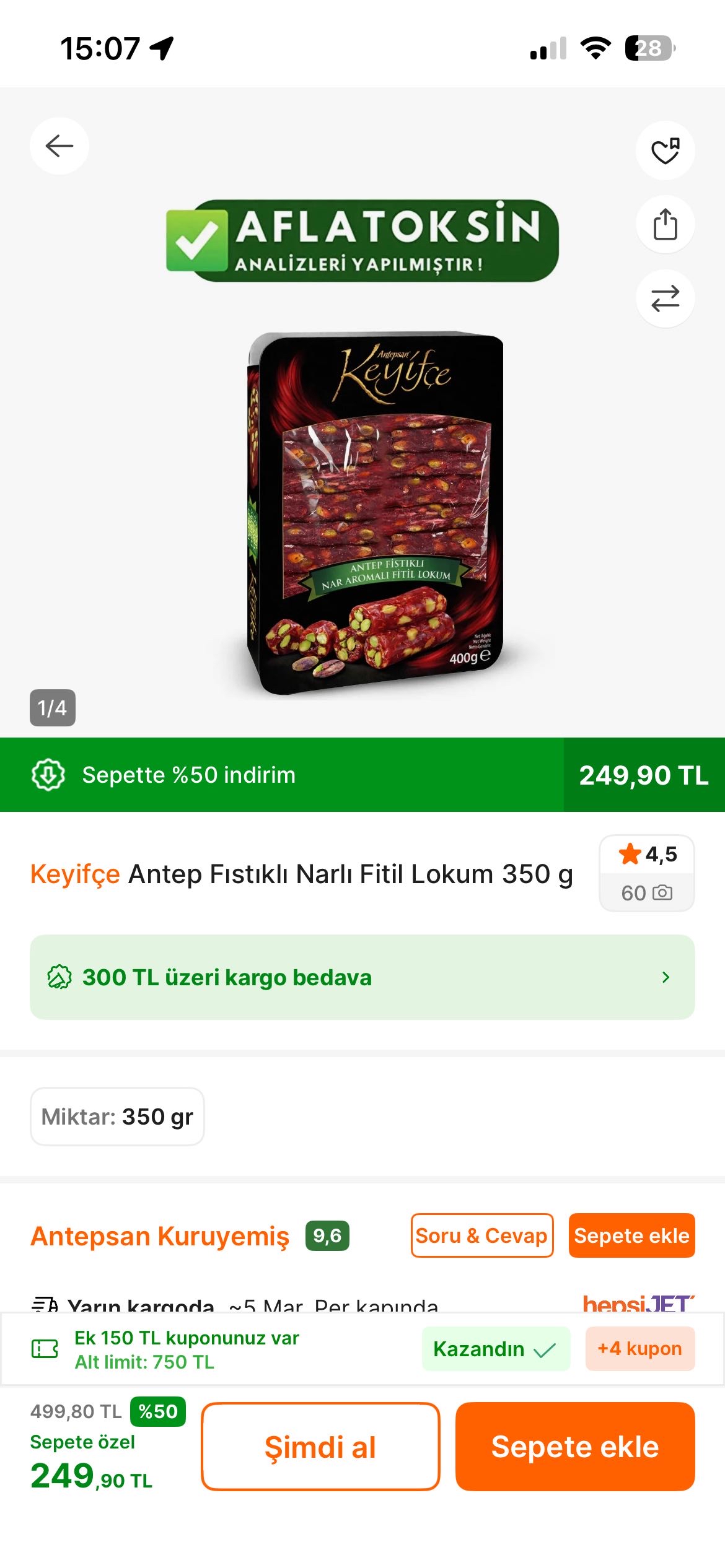Open seller page Antepsan Kuruyemiş
The height and width of the screenshot is (1568, 725).
tap(160, 1235)
